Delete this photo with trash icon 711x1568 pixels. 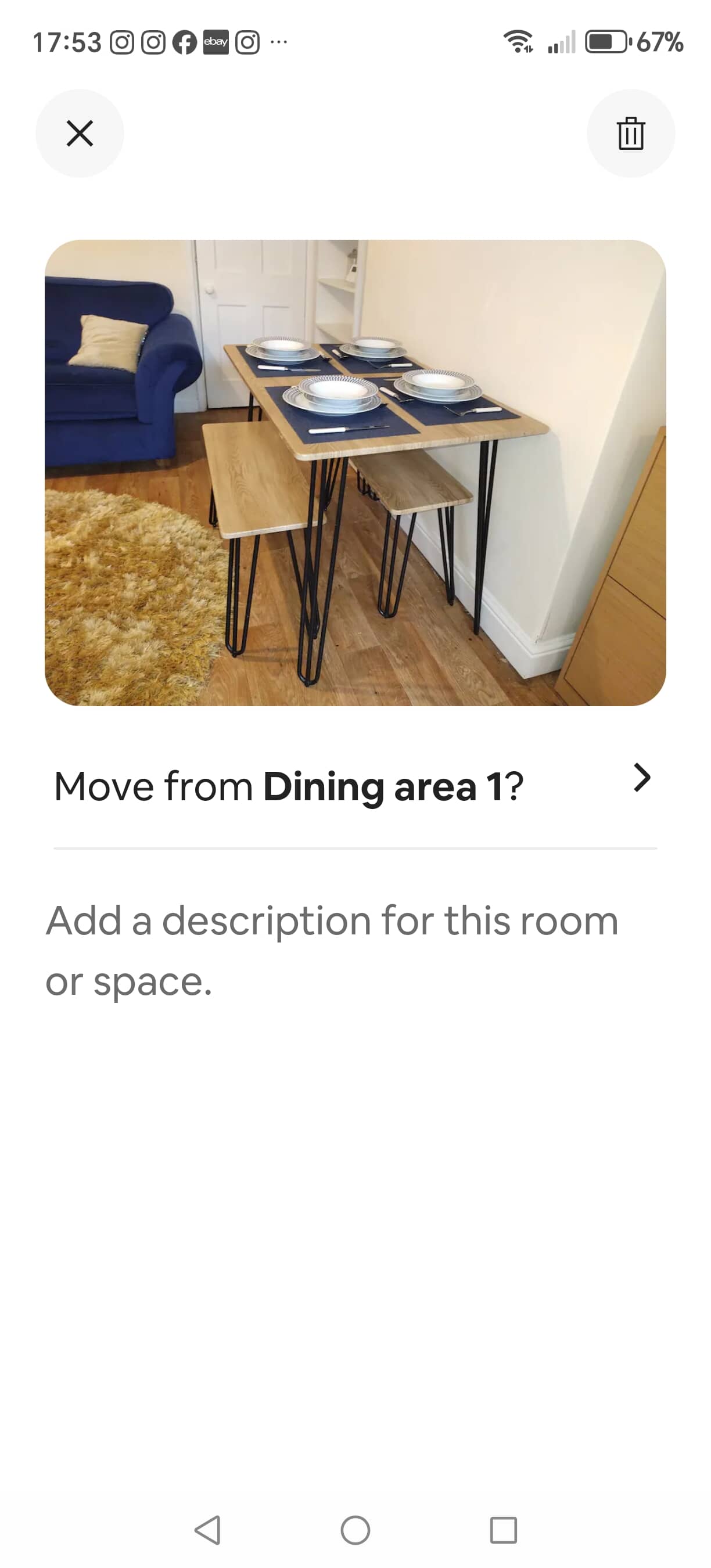631,134
